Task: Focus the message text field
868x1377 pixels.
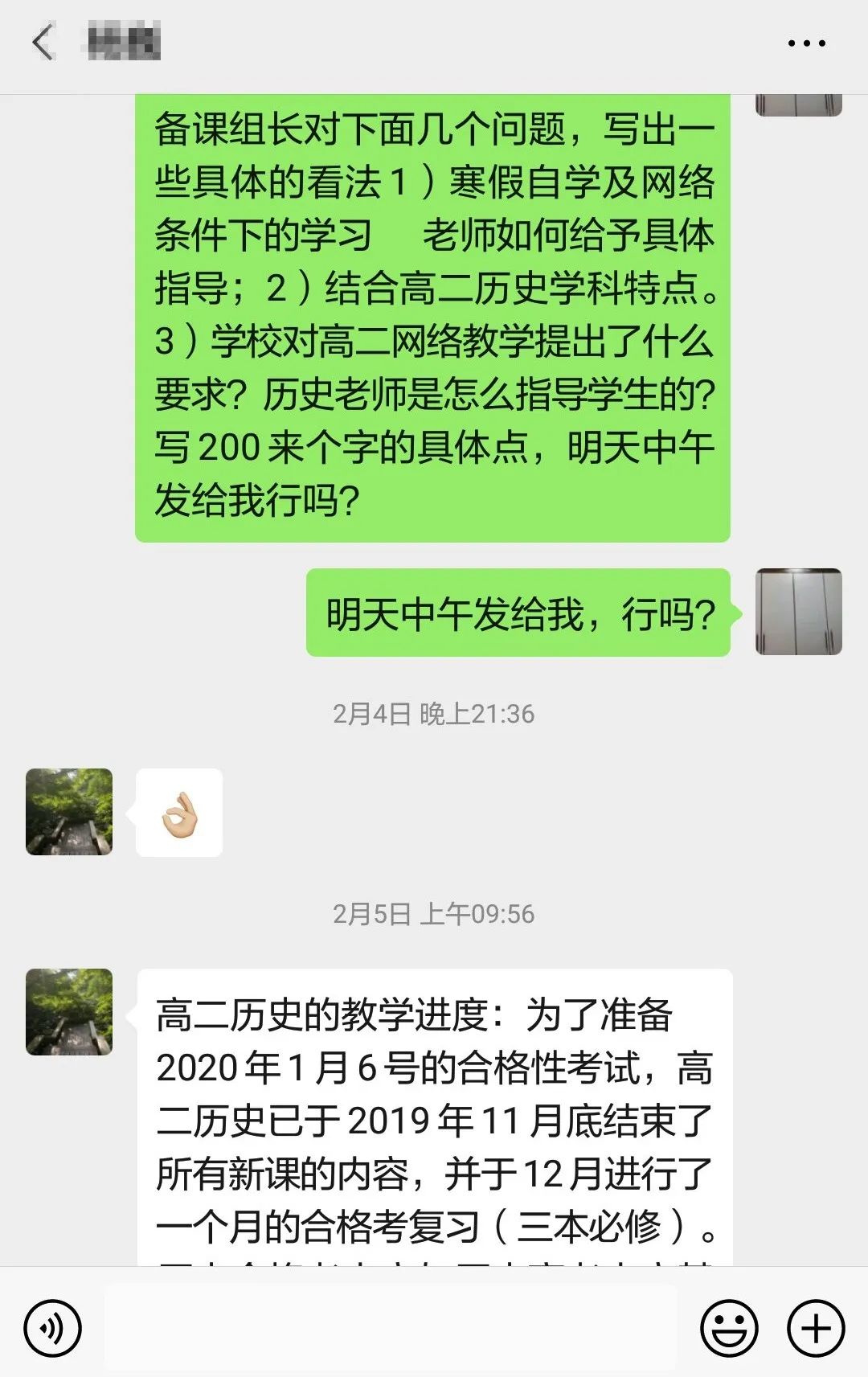Action: (x=390, y=1327)
